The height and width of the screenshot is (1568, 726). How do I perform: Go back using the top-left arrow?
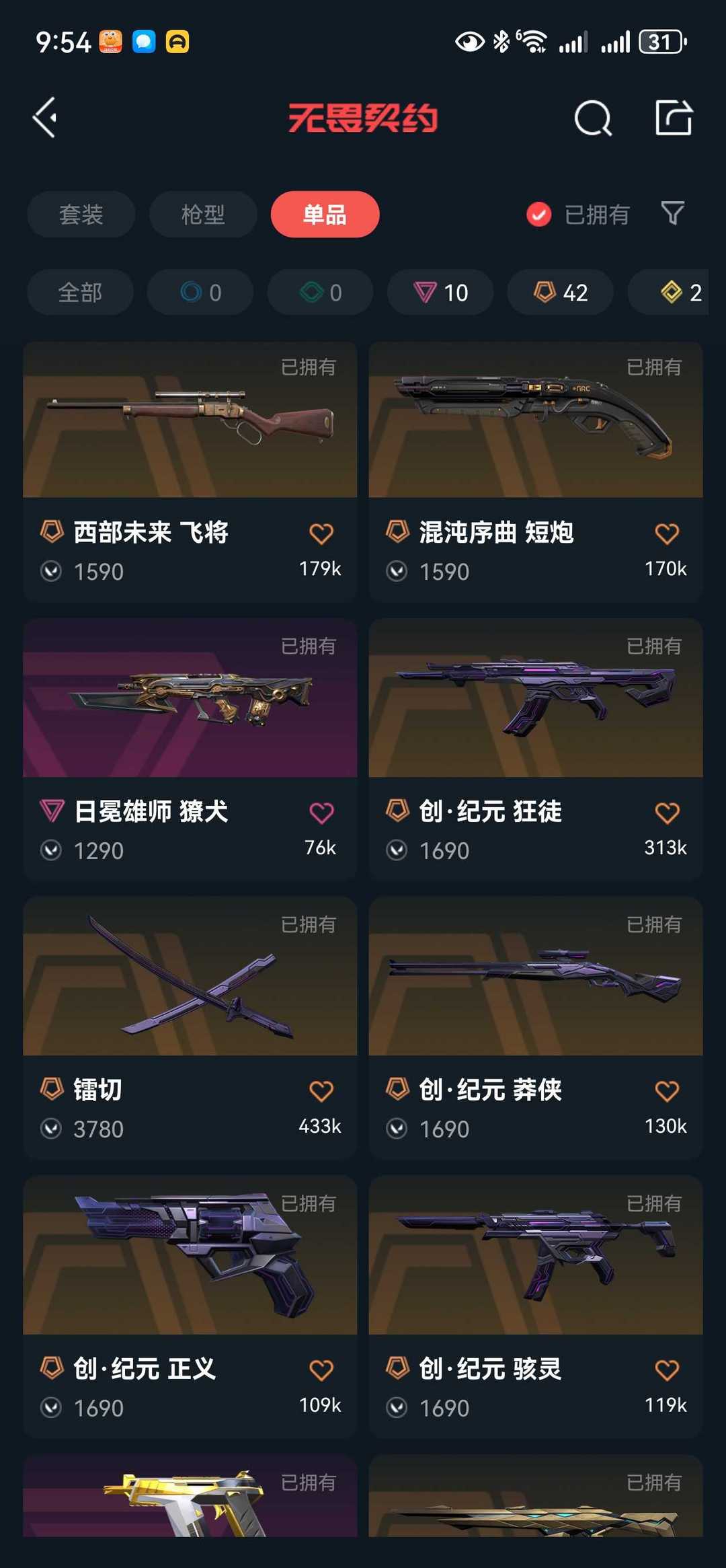click(x=44, y=118)
